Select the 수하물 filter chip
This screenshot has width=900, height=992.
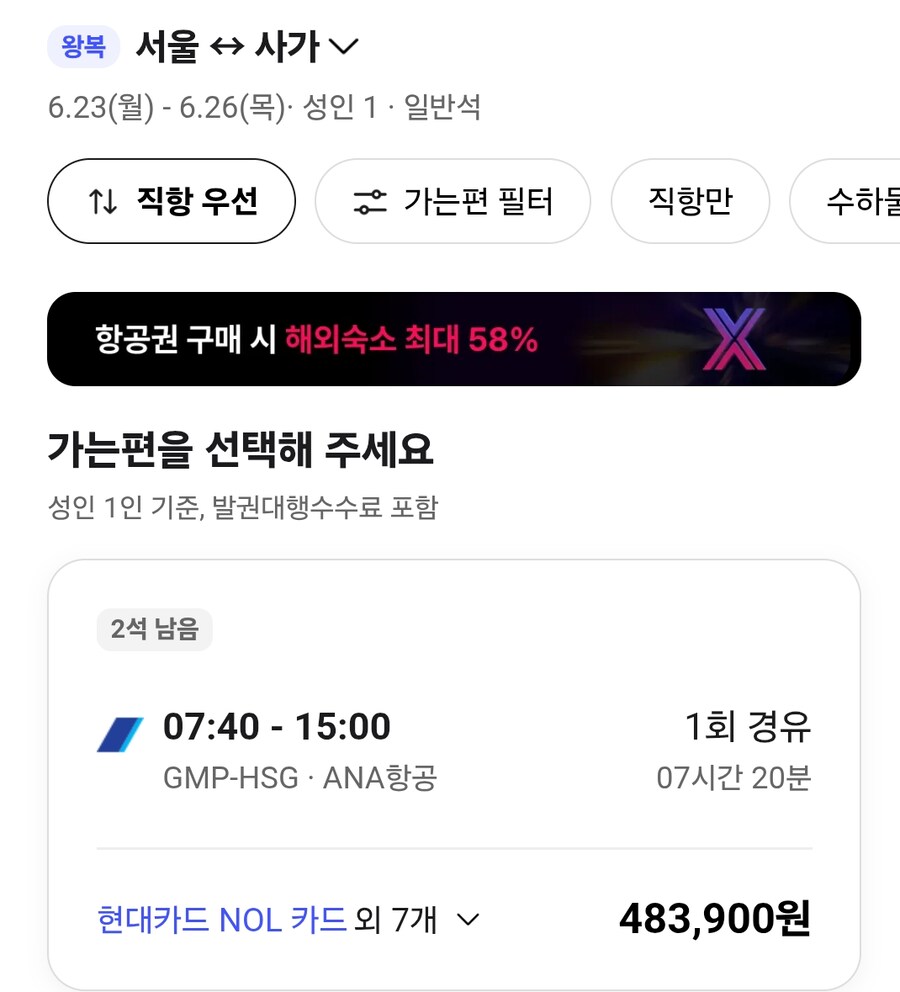pos(850,201)
